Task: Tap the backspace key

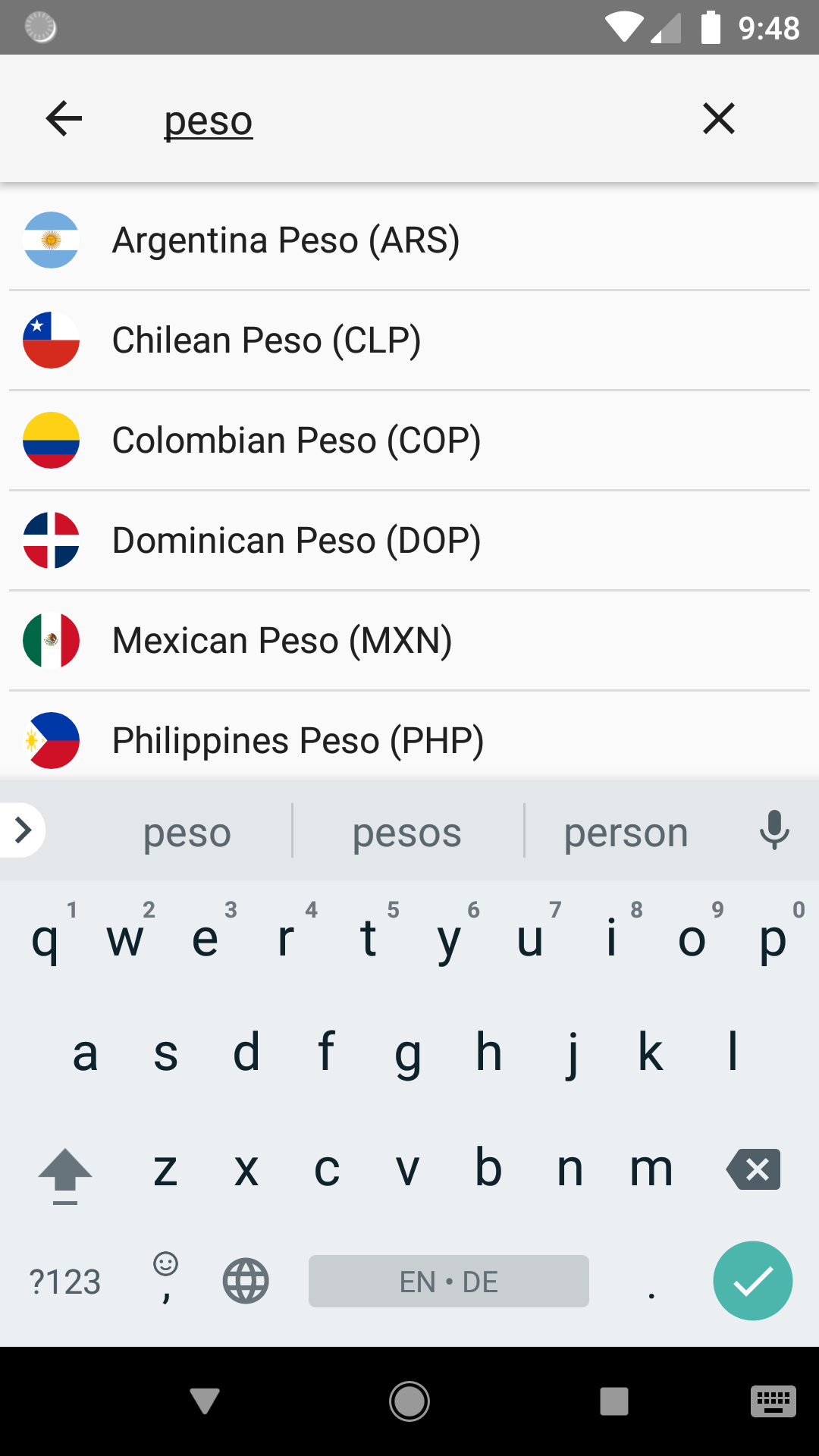Action: click(x=753, y=1169)
